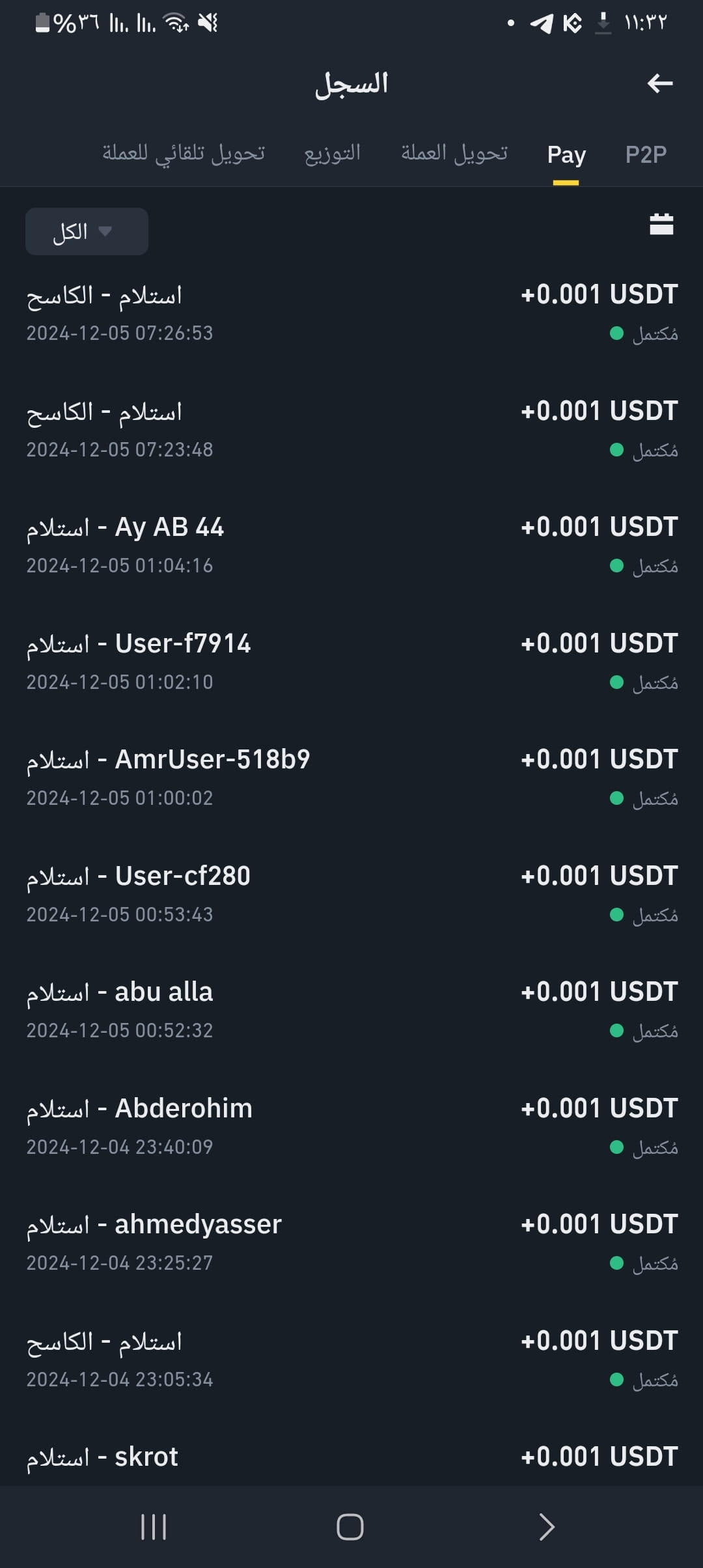
Task: Open the الكل filter dropdown
Action: pos(87,231)
